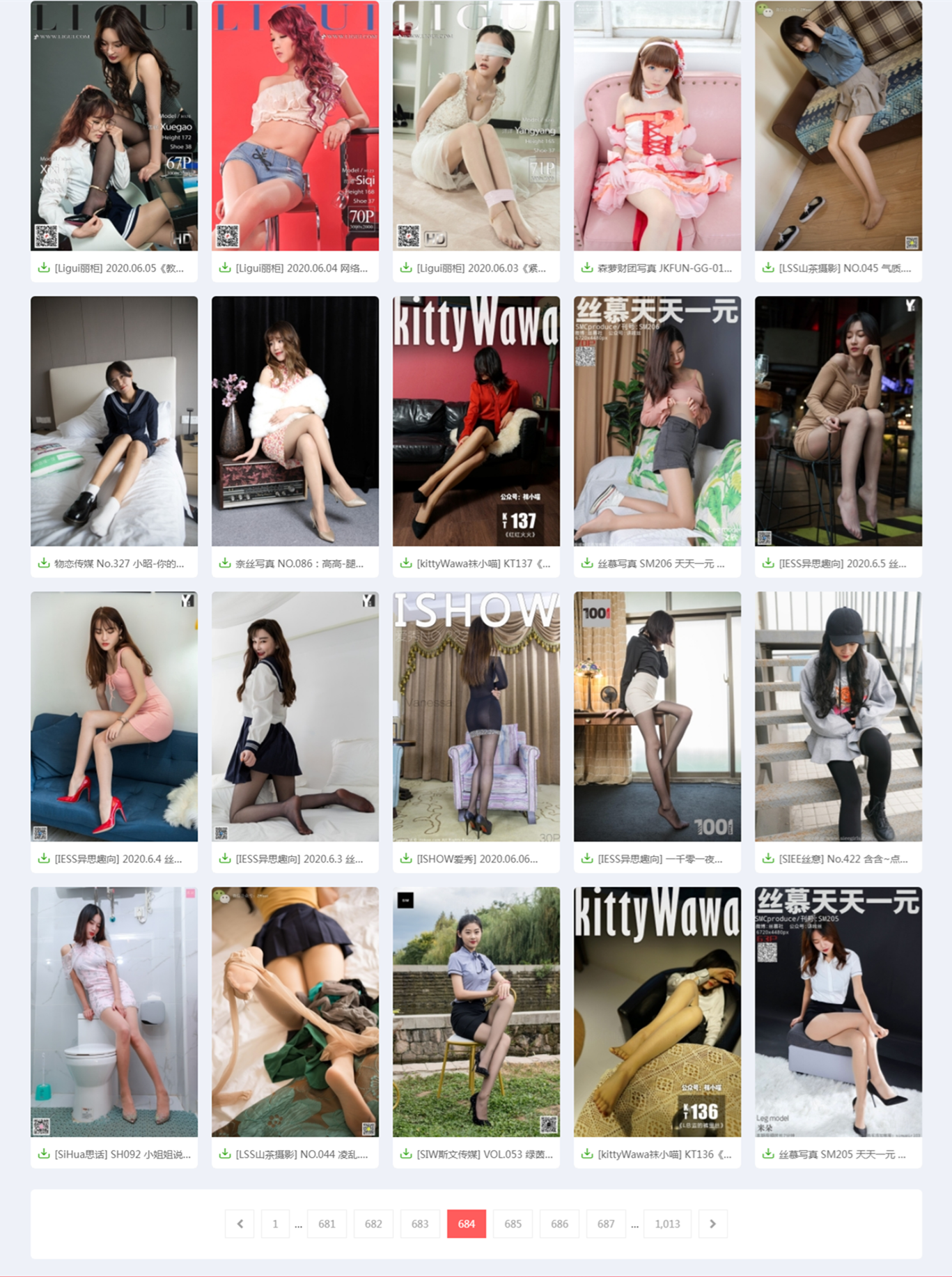
Task: Open page 681
Action: point(327,1223)
